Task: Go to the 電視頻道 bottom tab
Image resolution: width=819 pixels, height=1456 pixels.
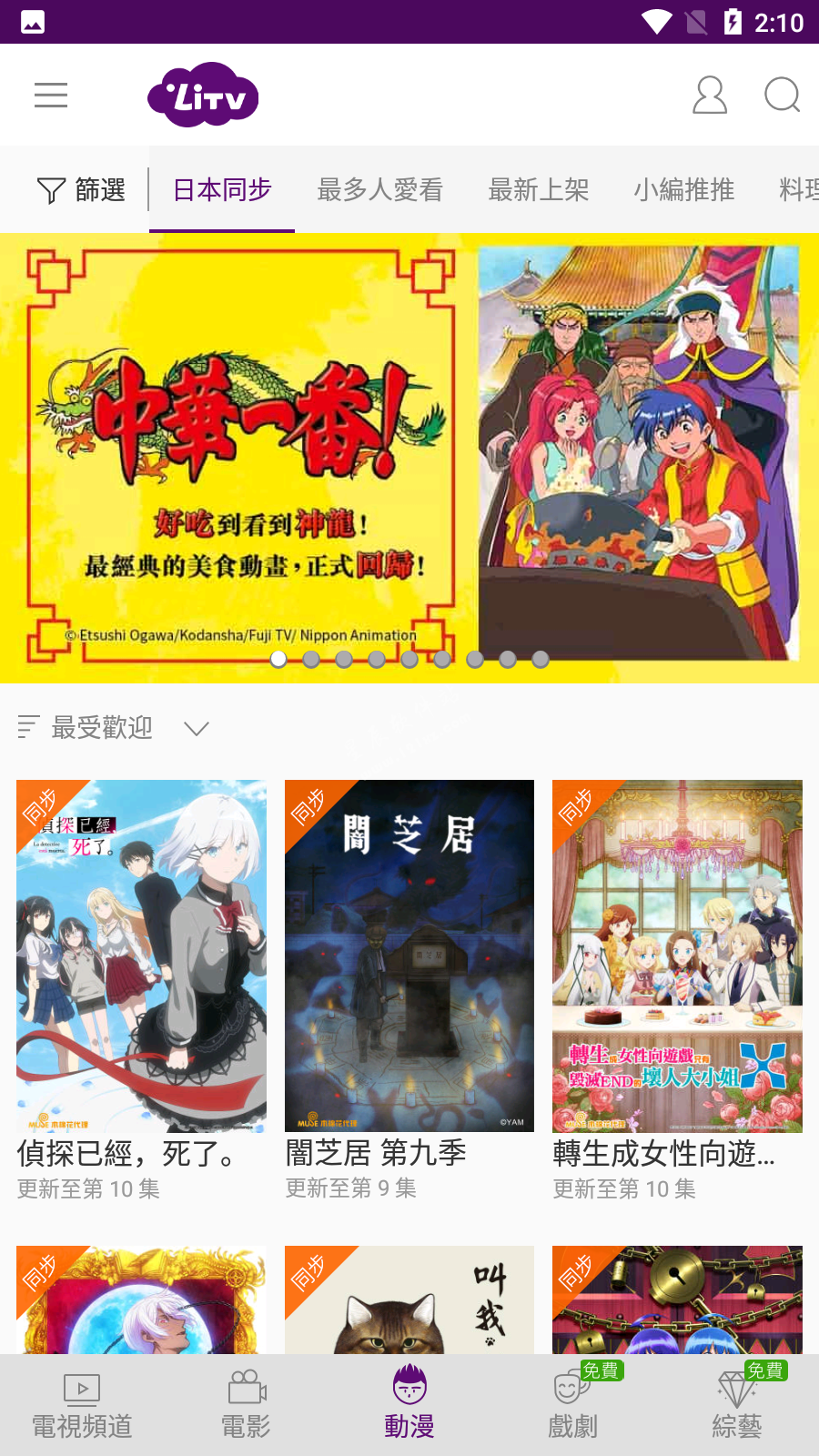Action: coord(82,1406)
